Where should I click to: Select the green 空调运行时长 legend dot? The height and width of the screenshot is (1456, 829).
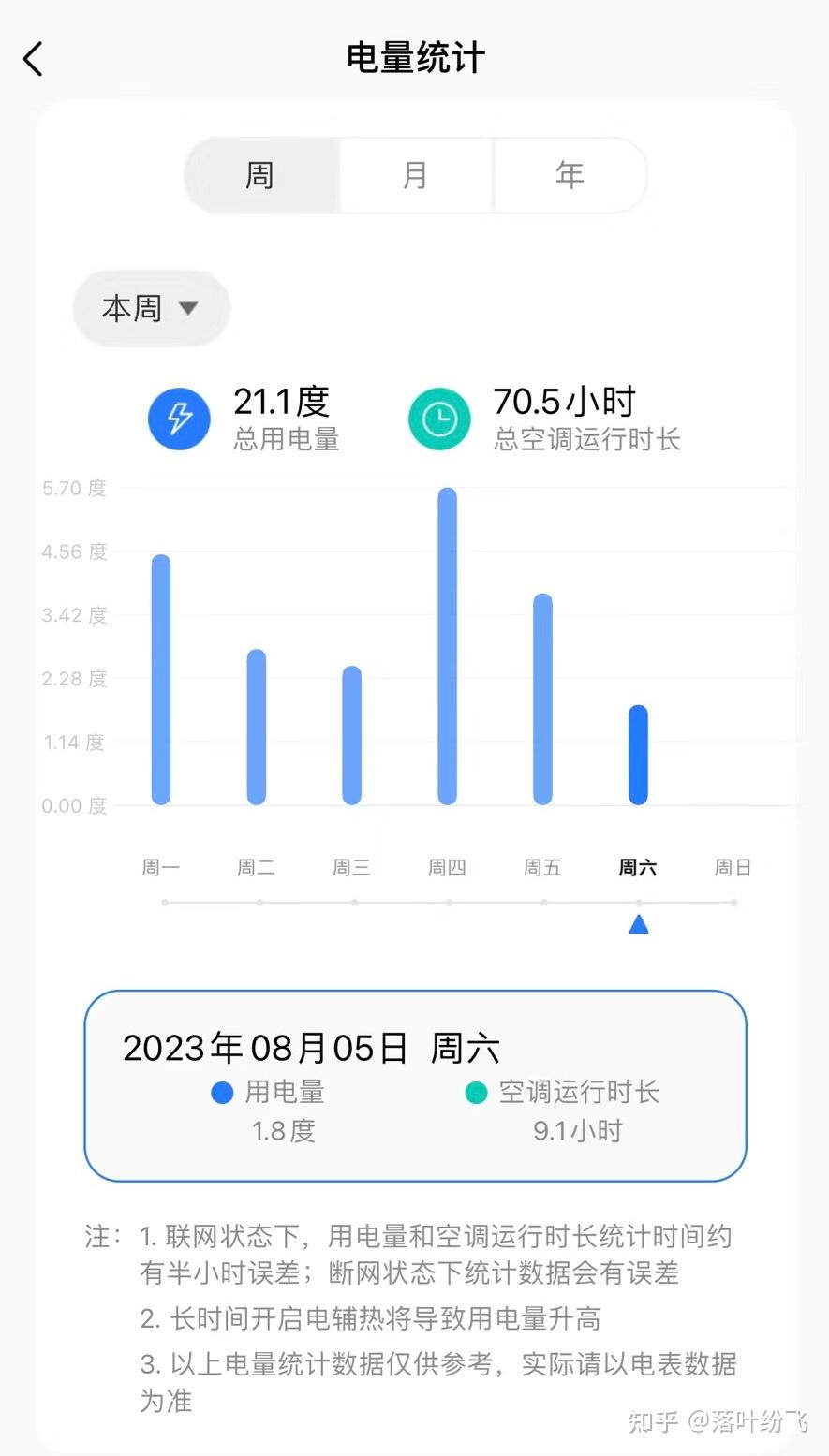(475, 1092)
